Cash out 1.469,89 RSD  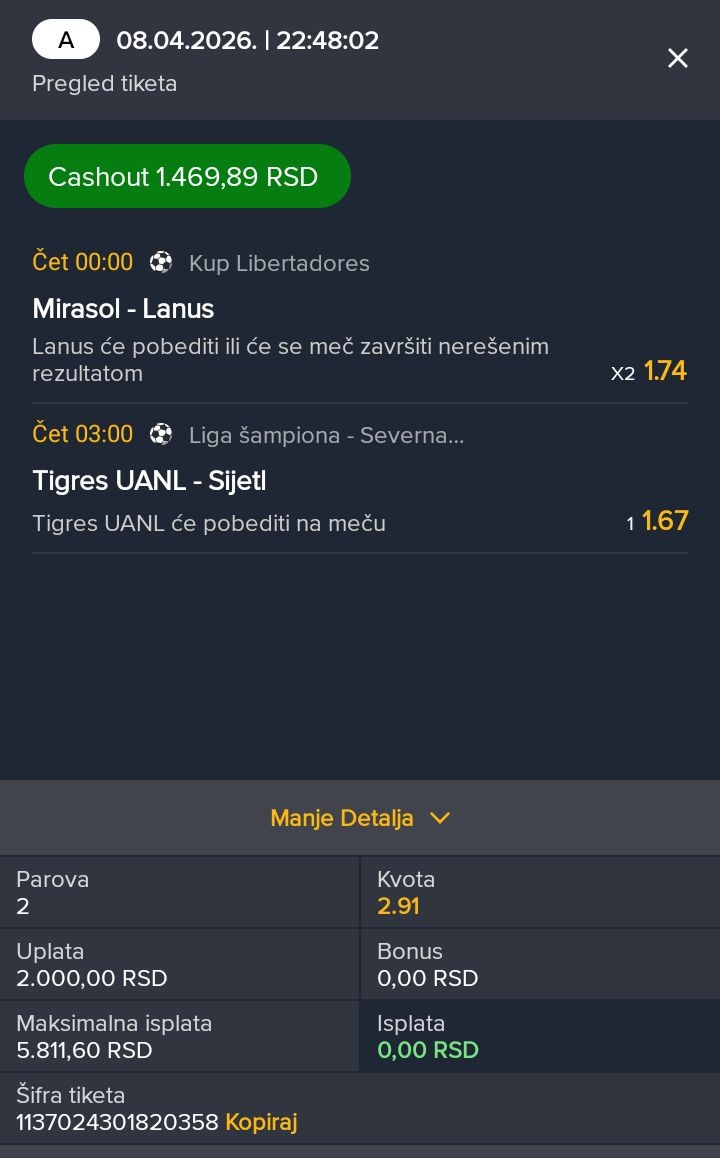(x=187, y=177)
